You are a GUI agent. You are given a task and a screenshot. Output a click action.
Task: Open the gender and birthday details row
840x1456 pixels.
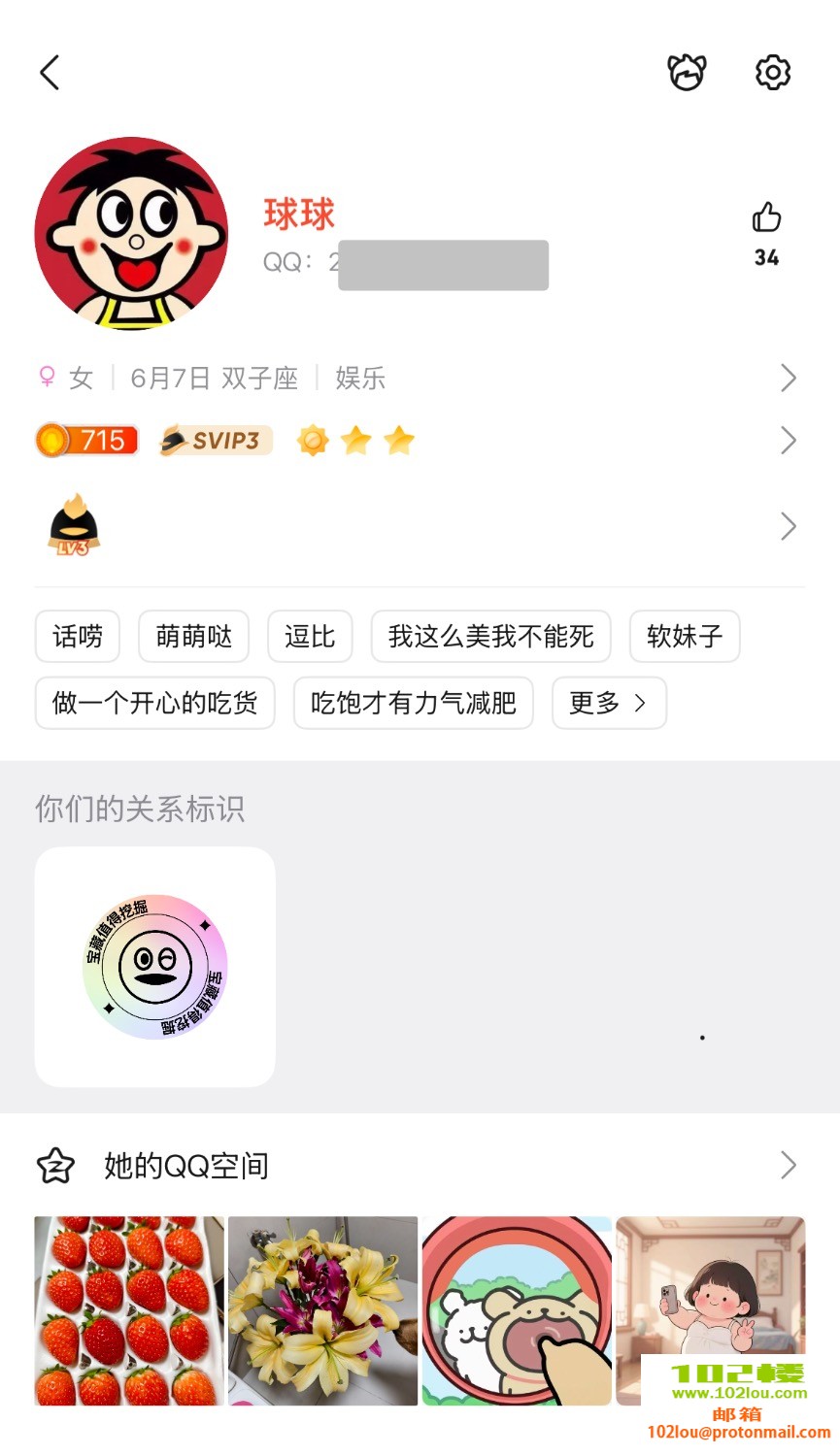pos(418,378)
